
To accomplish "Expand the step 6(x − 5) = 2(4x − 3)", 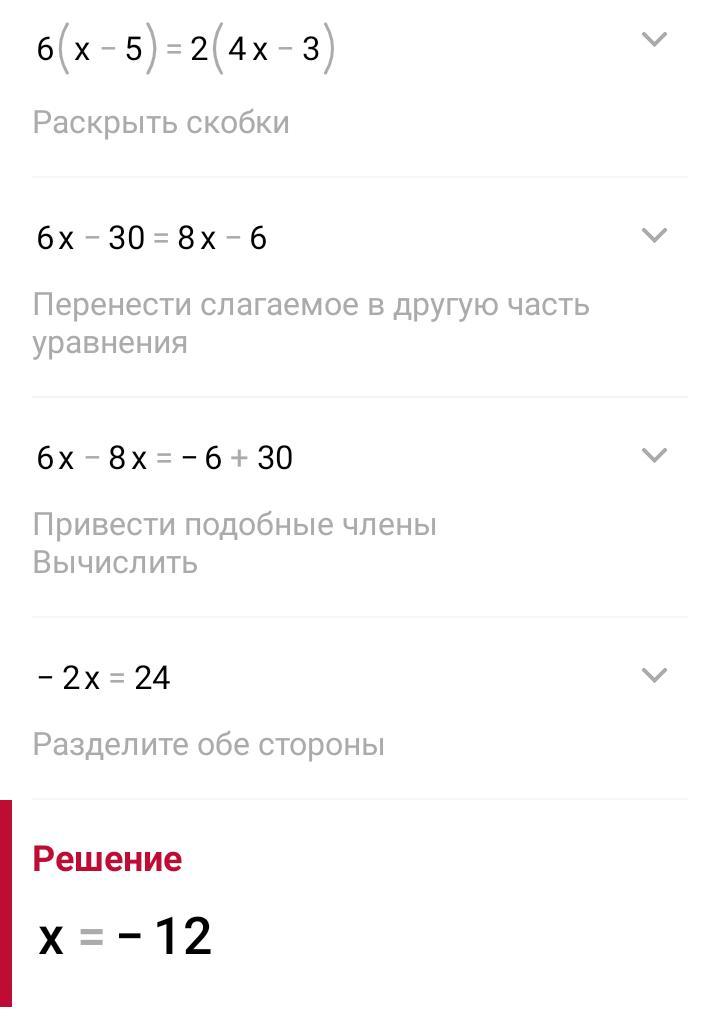I will pos(653,40).
